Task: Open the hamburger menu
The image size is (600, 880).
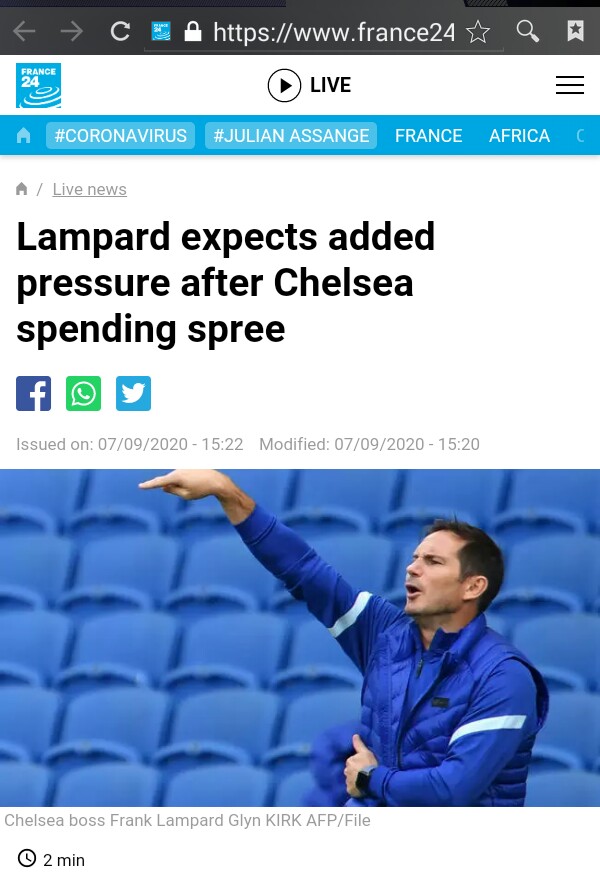Action: point(570,85)
